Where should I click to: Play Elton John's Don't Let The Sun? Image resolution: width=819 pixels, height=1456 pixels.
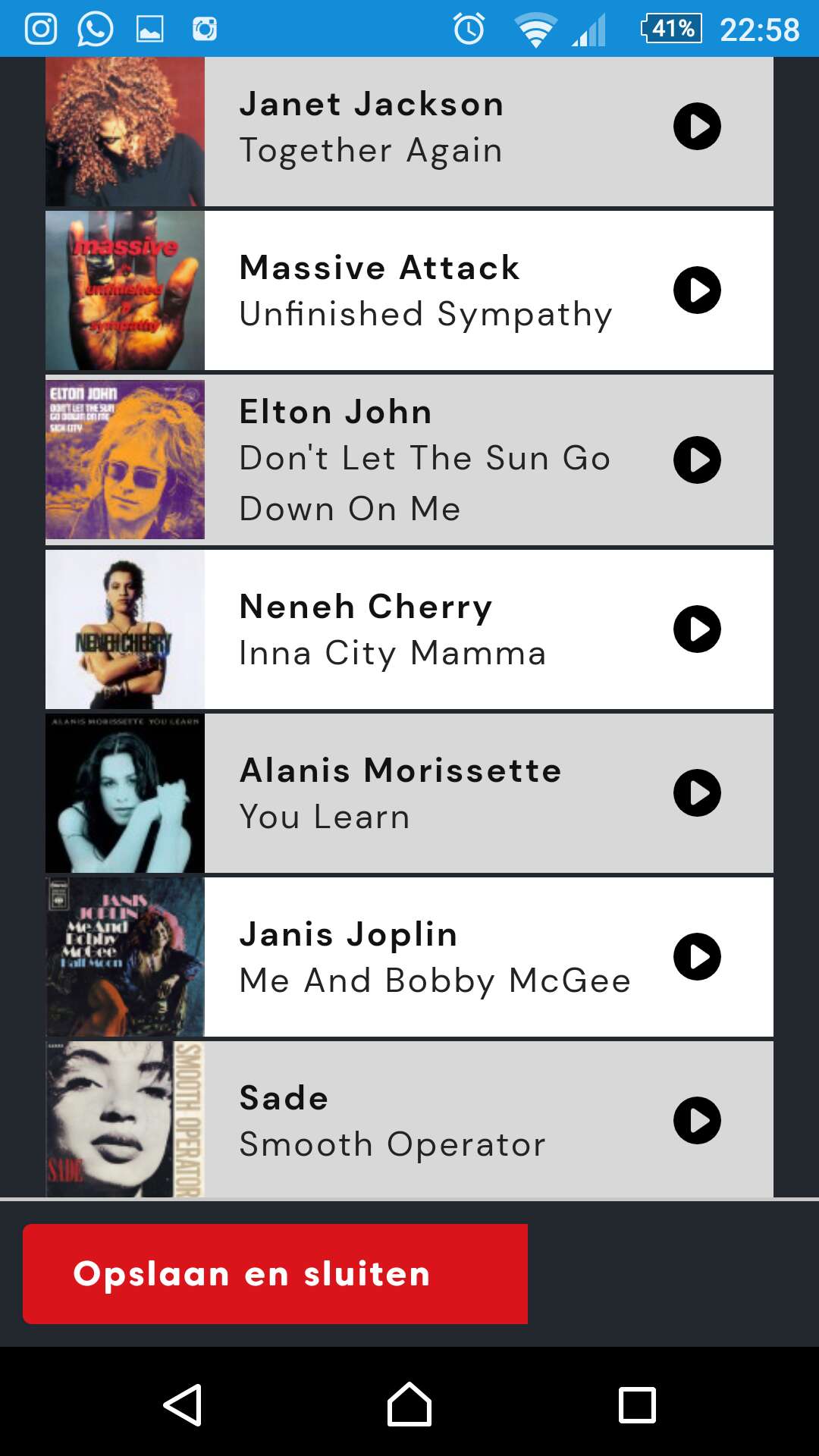(697, 460)
